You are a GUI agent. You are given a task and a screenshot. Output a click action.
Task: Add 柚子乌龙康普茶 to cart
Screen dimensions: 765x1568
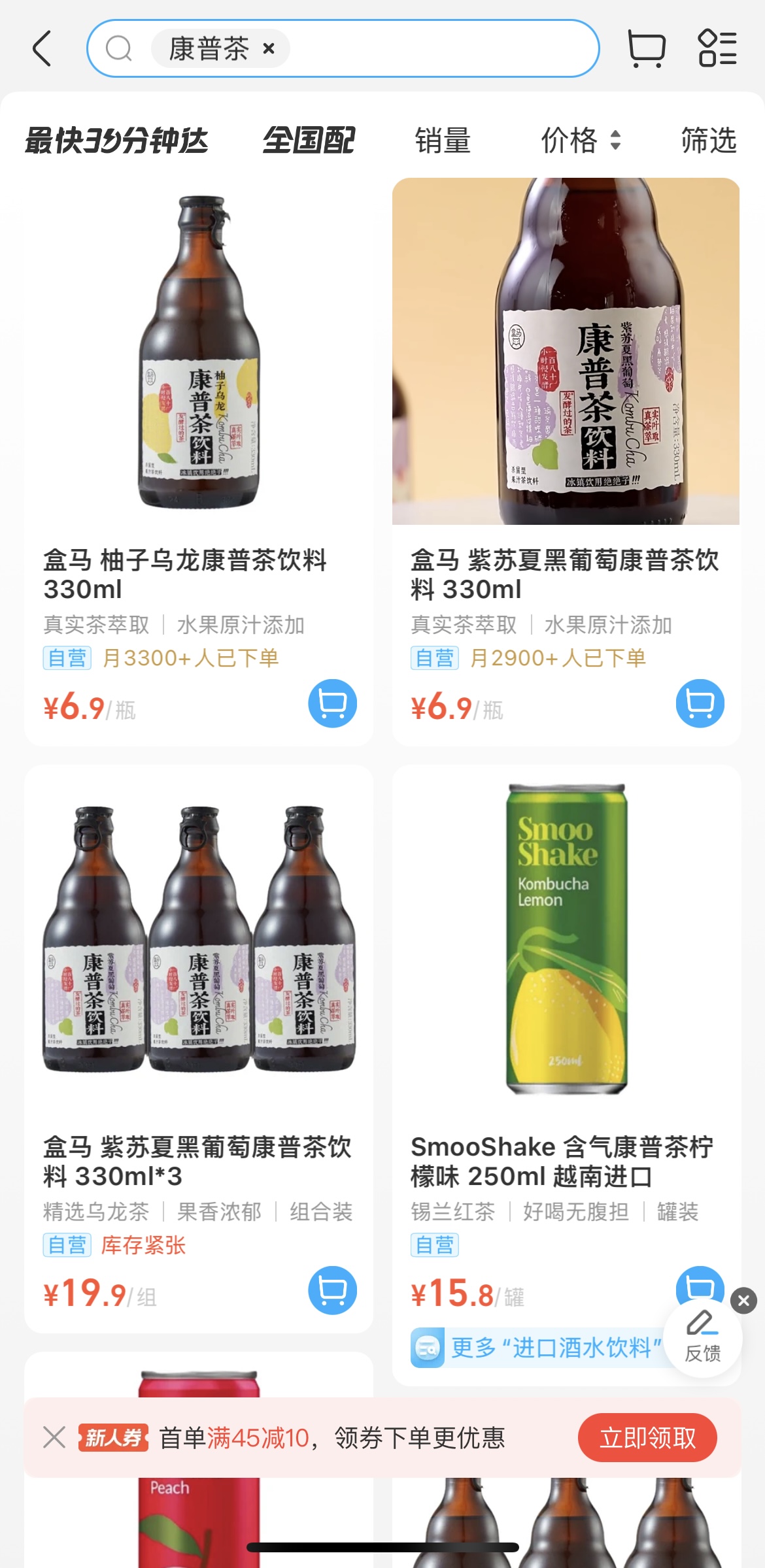[x=332, y=704]
